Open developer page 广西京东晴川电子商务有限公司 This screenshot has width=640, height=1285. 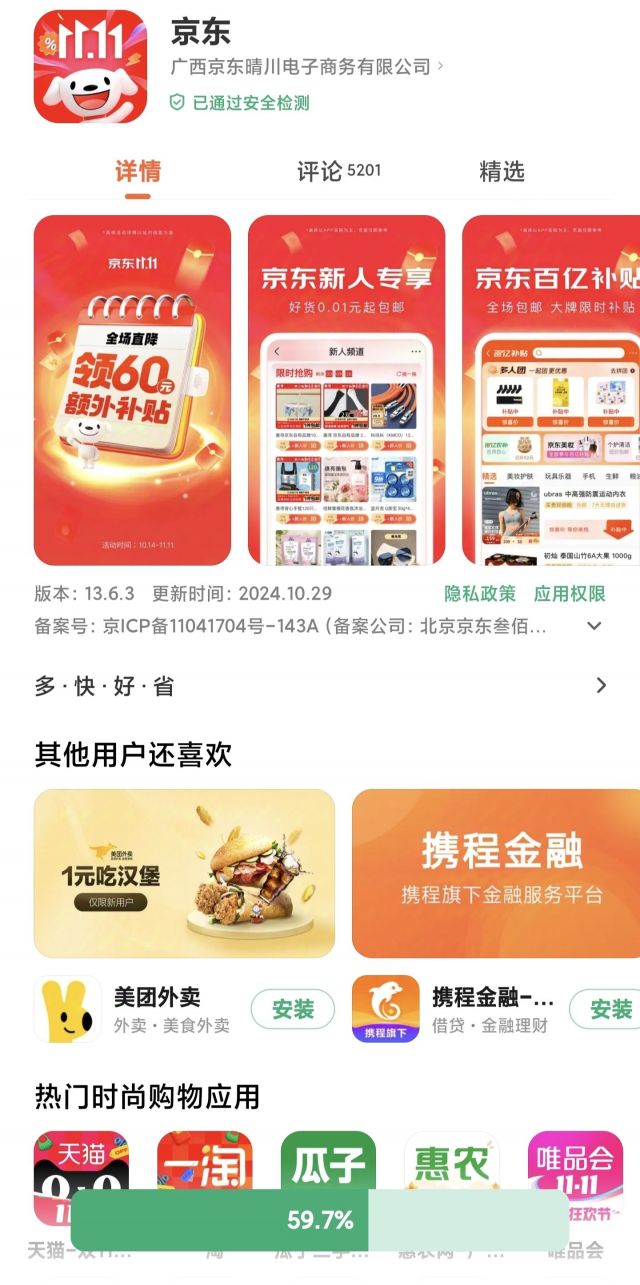(x=307, y=67)
